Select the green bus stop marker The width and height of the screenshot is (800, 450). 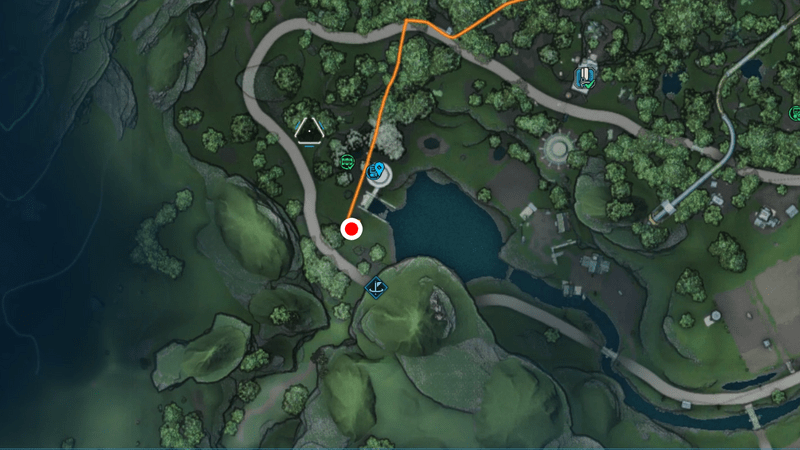coord(347,160)
